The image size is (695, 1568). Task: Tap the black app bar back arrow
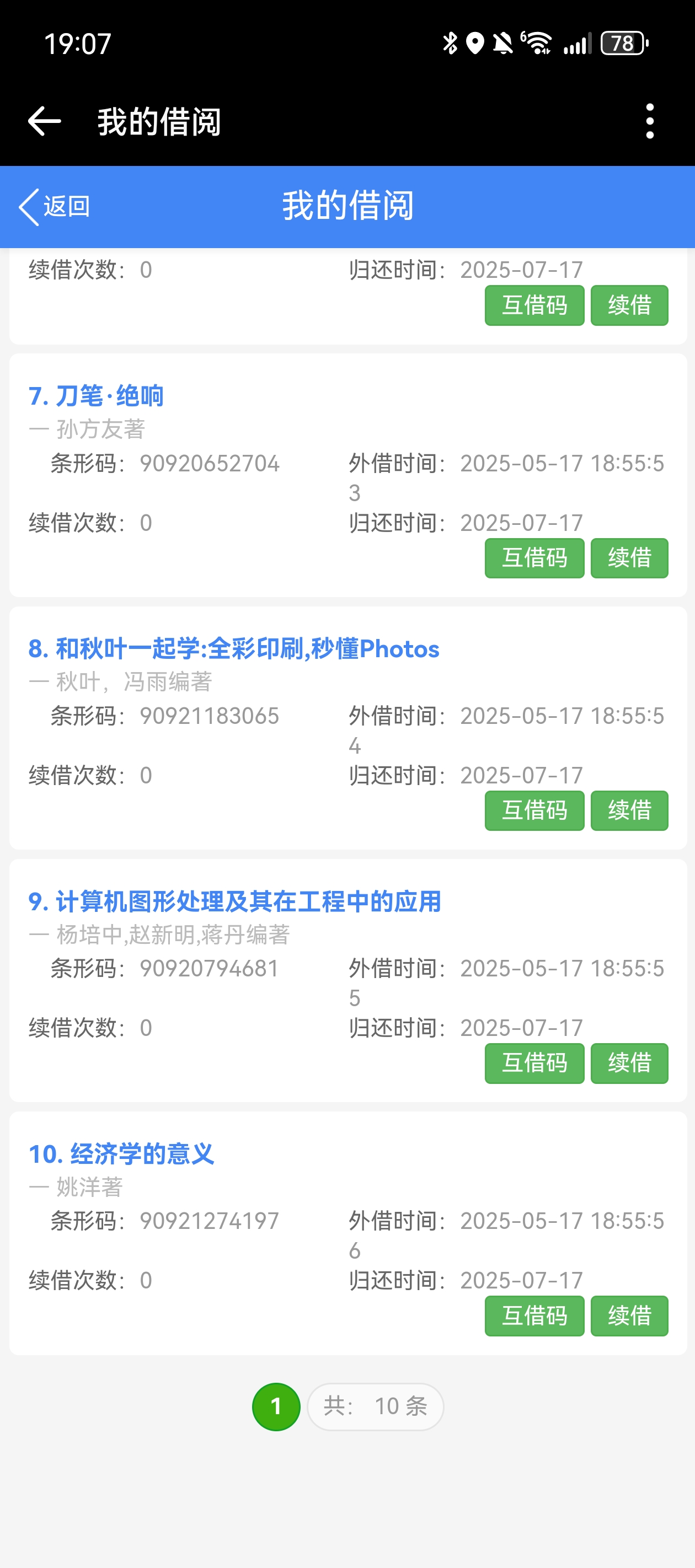(x=45, y=121)
